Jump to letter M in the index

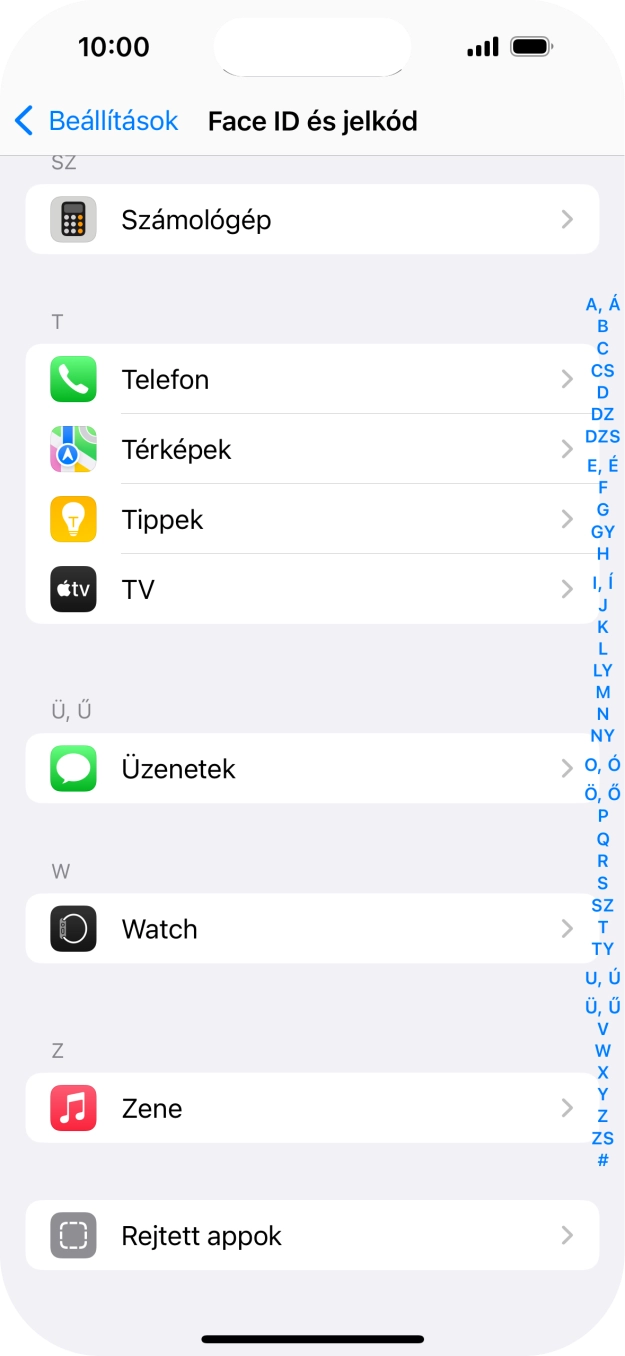[x=603, y=692]
